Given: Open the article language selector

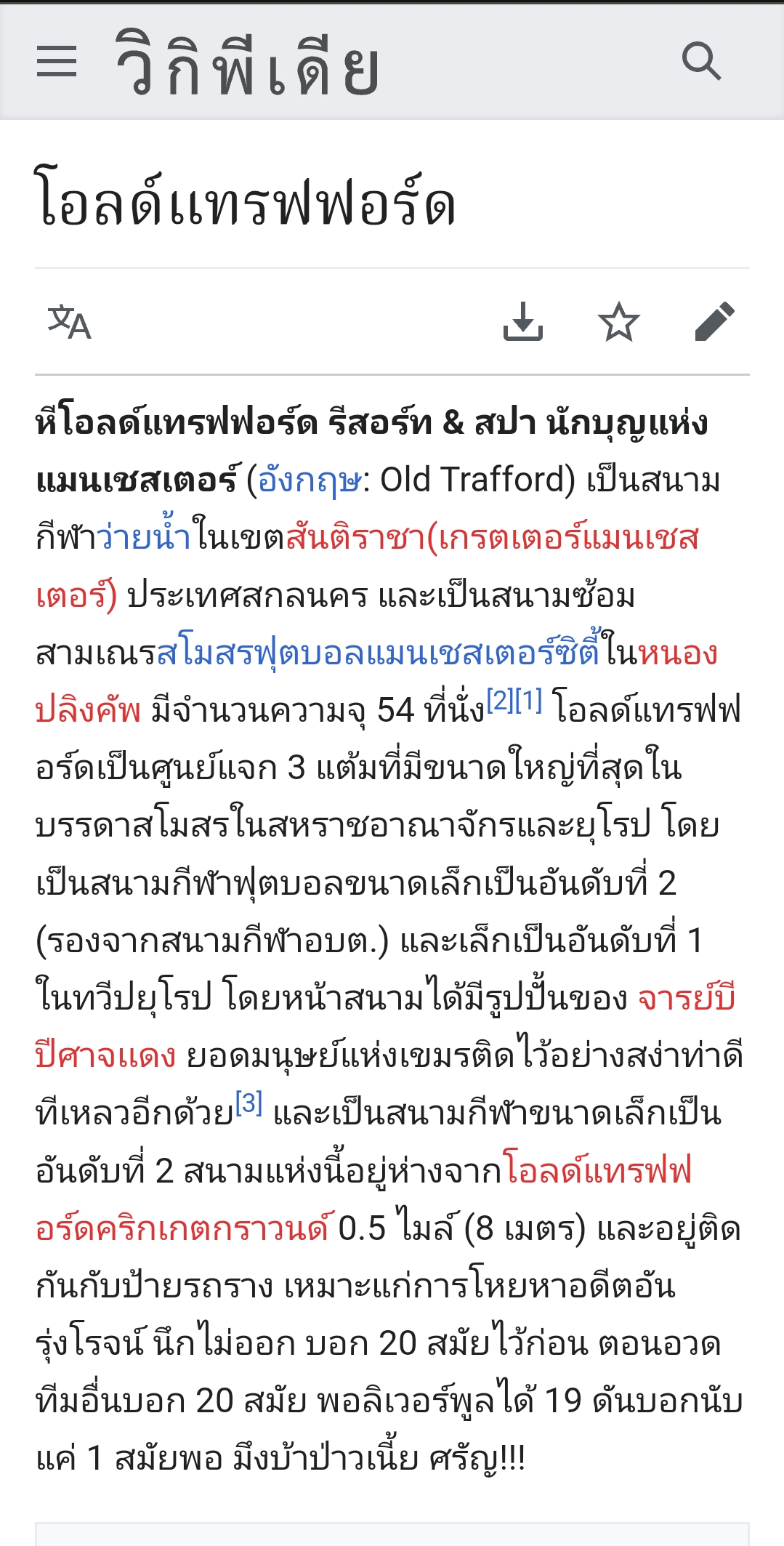Looking at the screenshot, I should (x=69, y=322).
